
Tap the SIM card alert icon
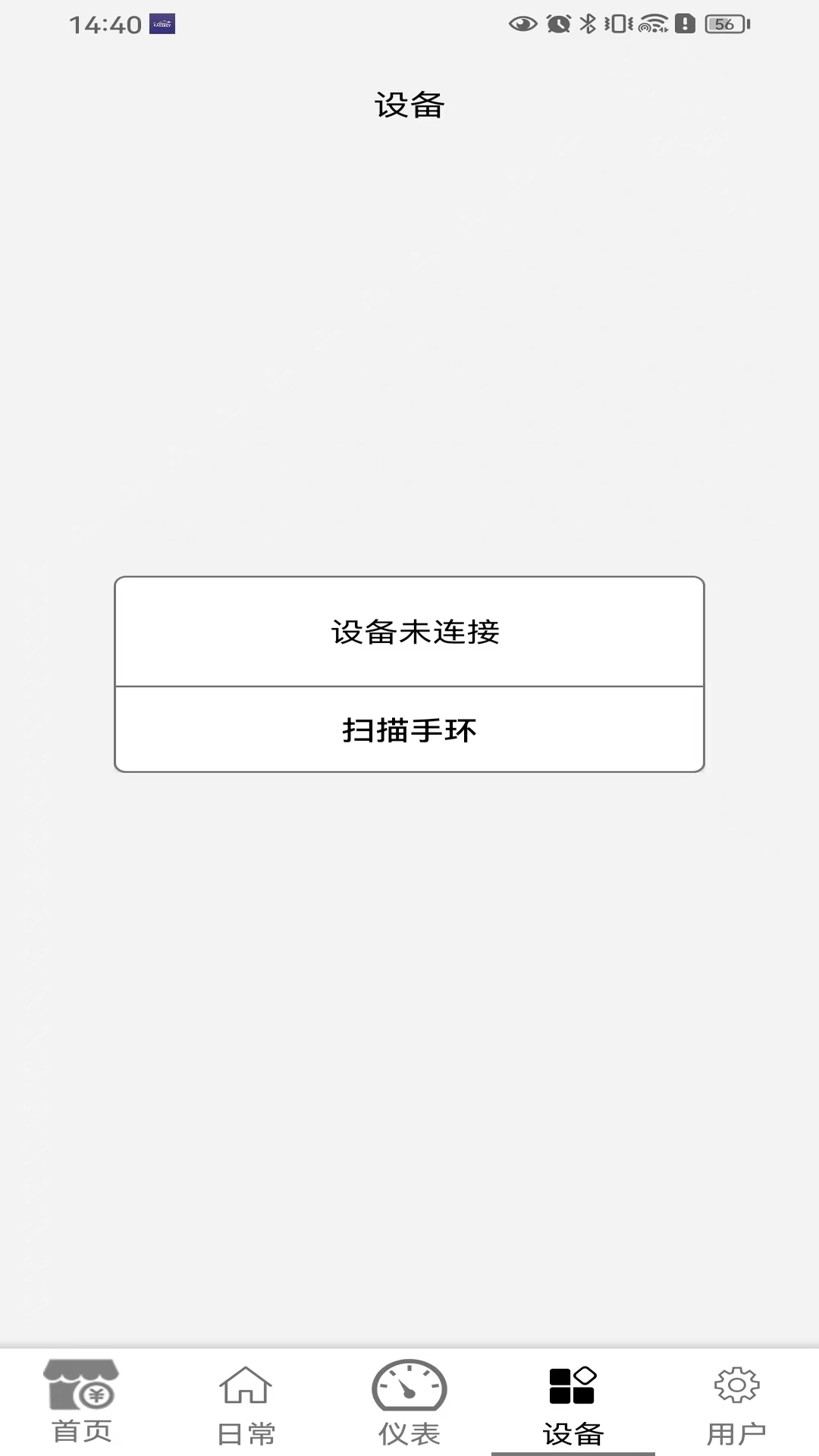tap(684, 24)
